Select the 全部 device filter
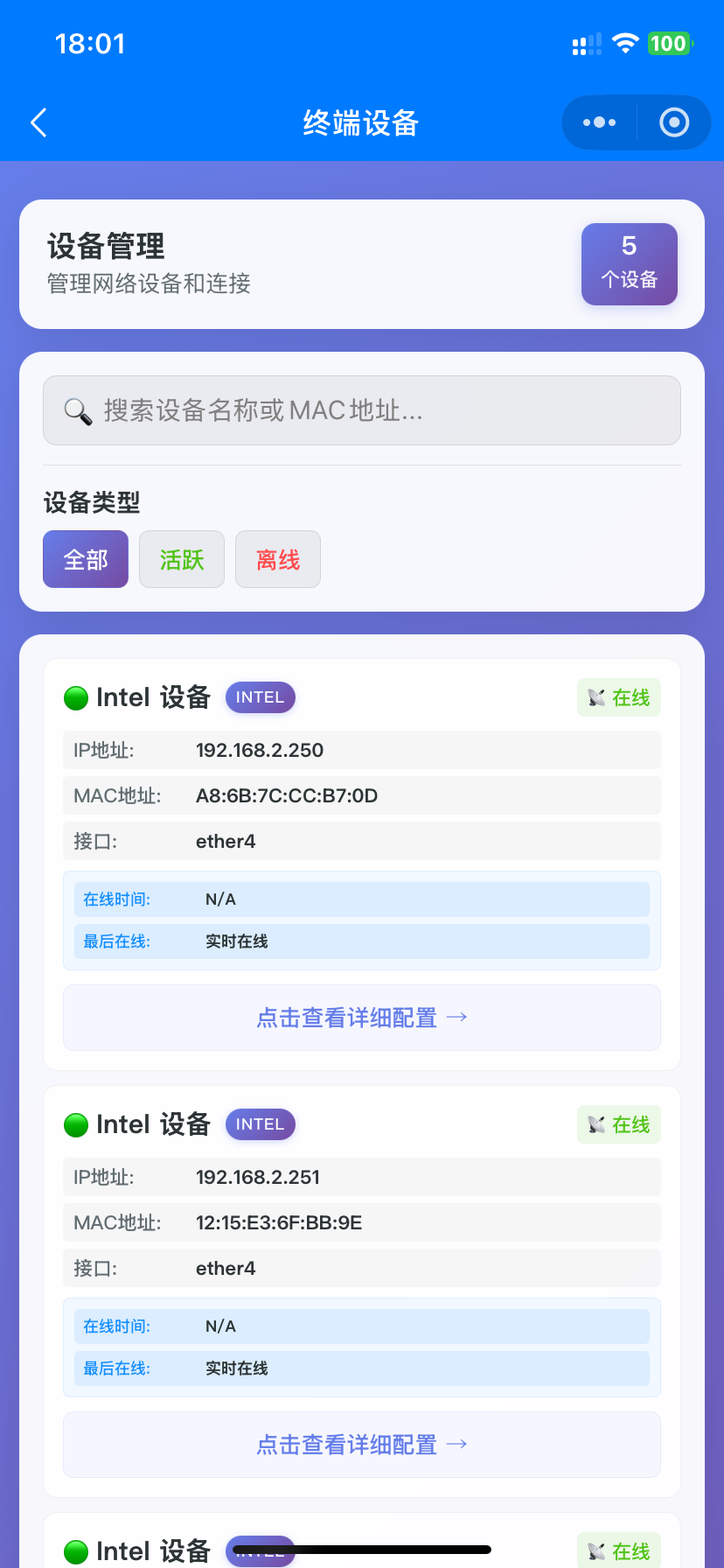This screenshot has width=724, height=1568. 86,559
